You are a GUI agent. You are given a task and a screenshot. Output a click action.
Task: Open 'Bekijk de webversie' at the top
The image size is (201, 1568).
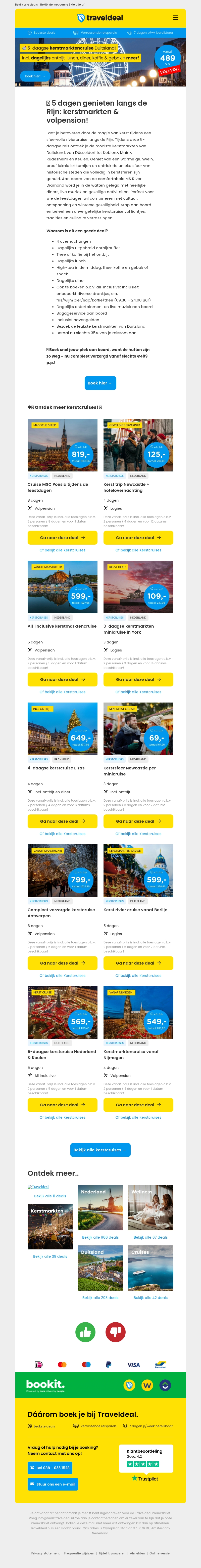click(54, 4)
